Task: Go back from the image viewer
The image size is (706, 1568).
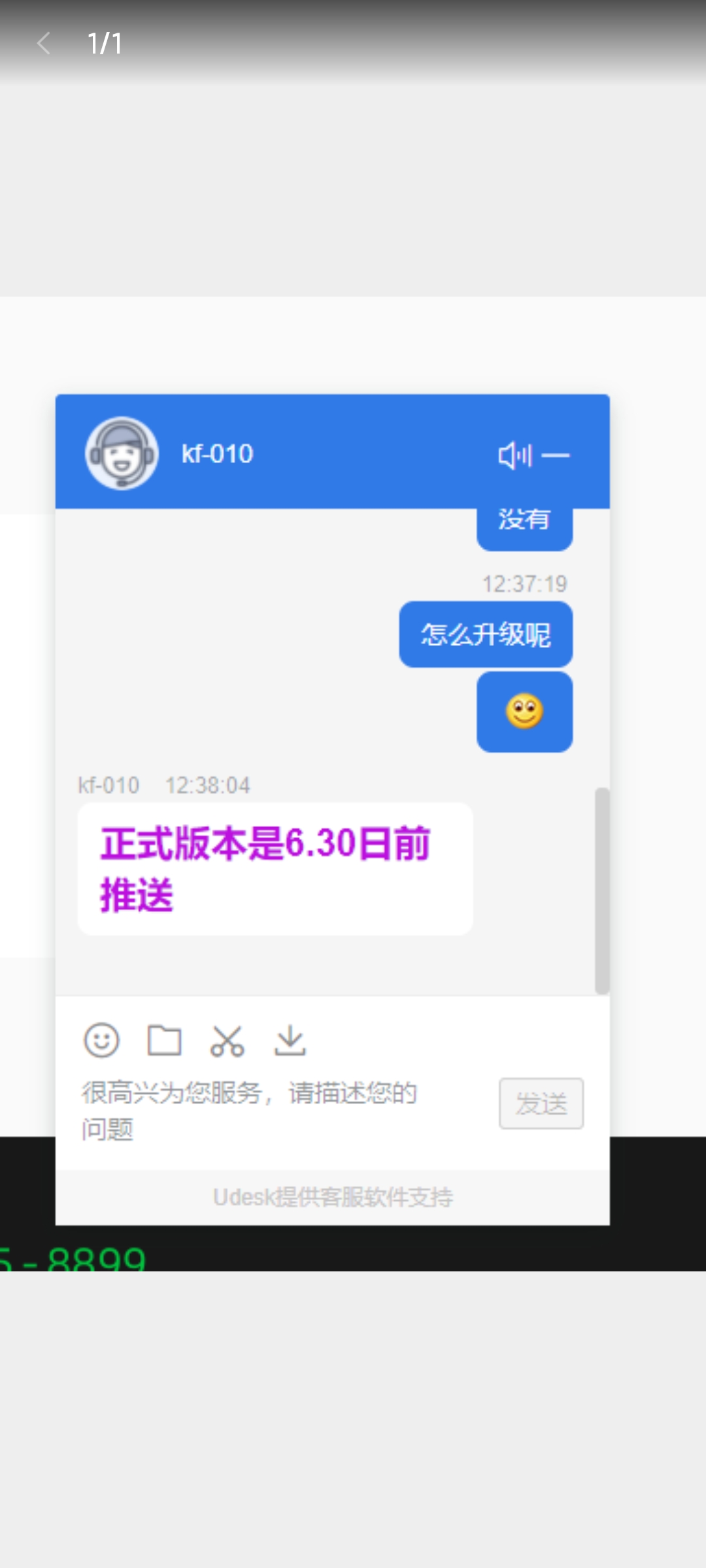Action: 44,44
